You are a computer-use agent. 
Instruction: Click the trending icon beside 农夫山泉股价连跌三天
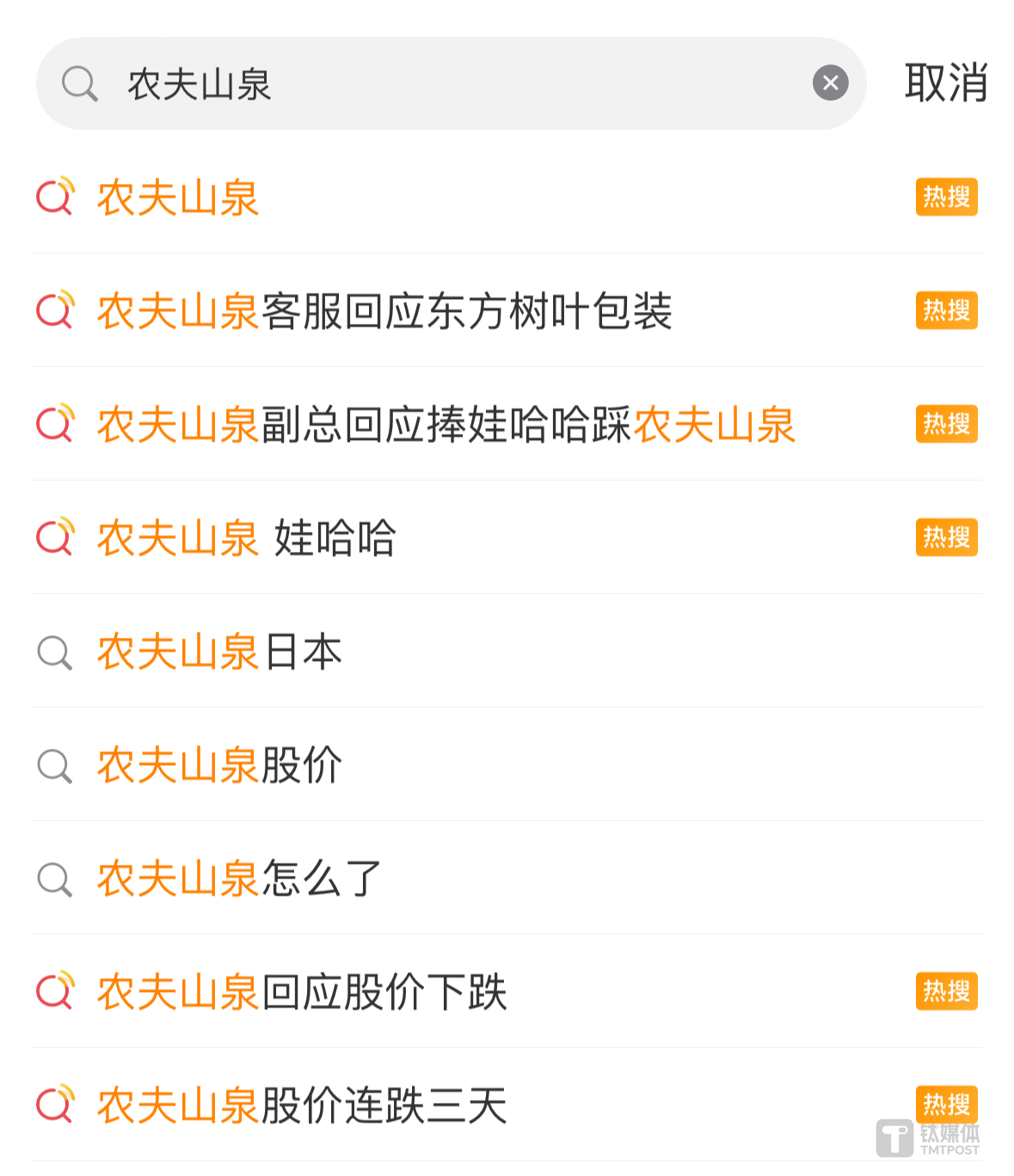pyautogui.click(x=53, y=1105)
